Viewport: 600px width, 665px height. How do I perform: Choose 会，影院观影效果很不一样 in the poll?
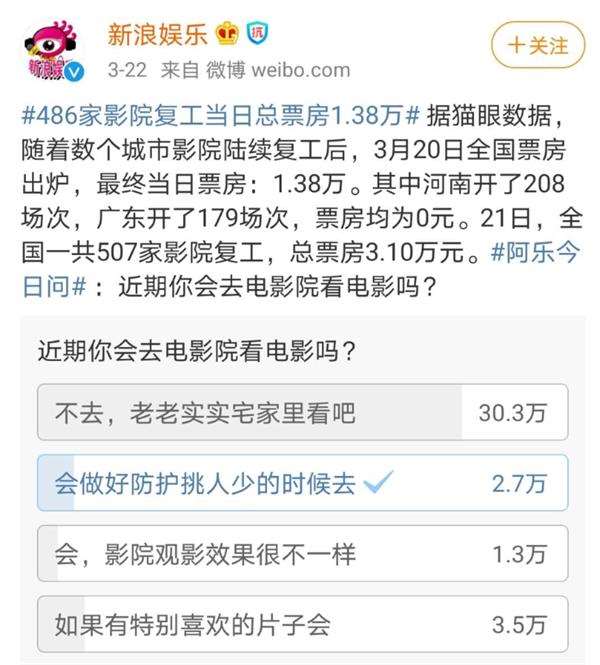click(x=301, y=553)
